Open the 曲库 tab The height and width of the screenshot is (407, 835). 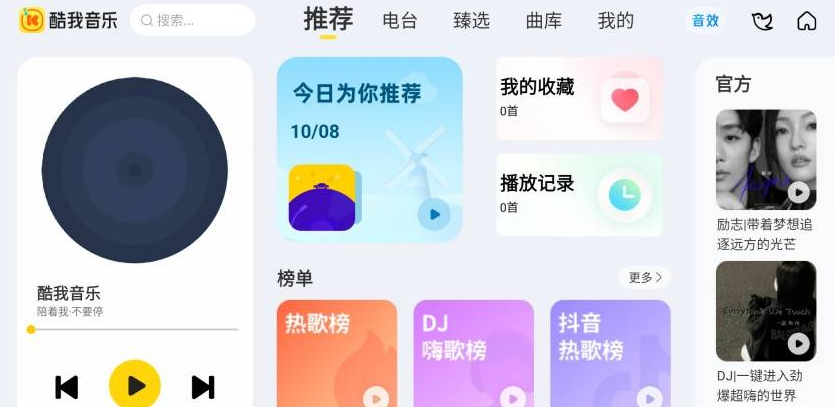coord(544,20)
